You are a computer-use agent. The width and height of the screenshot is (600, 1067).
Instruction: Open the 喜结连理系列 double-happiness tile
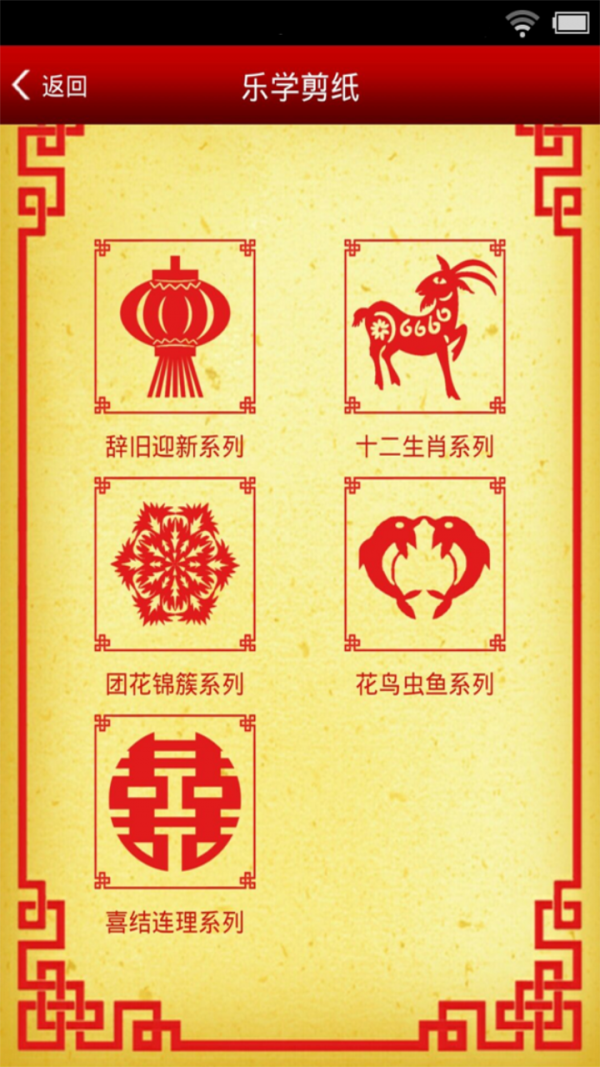[175, 802]
